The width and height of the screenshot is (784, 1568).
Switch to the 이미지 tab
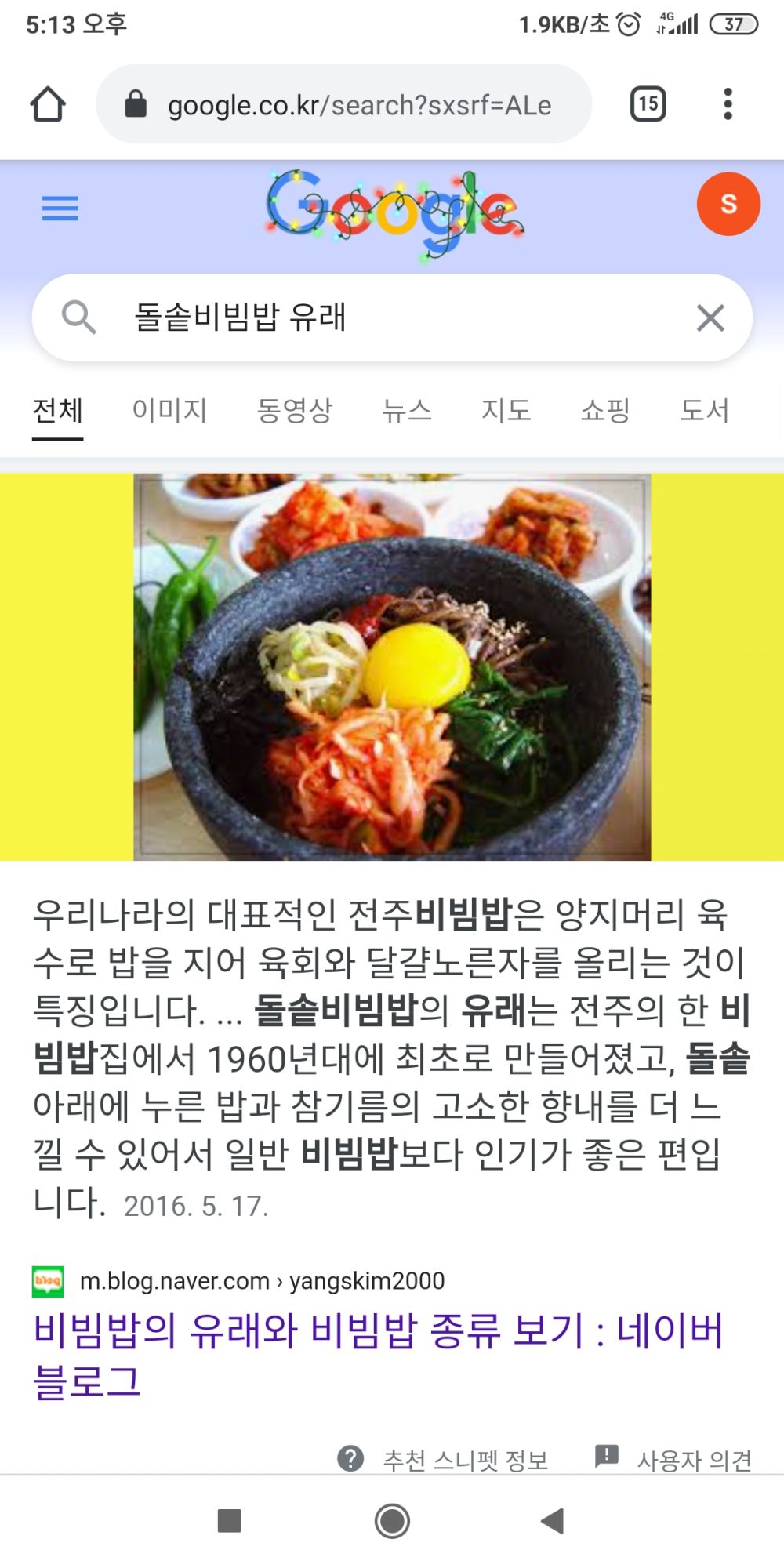point(169,411)
